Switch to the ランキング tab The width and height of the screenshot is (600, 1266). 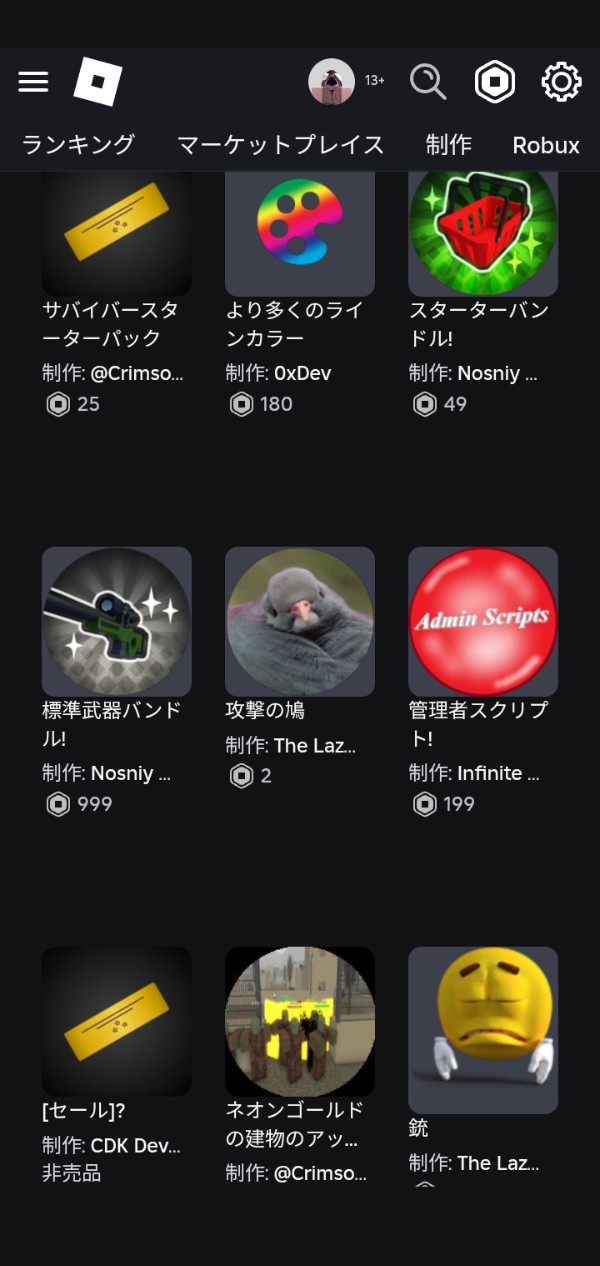click(78, 145)
